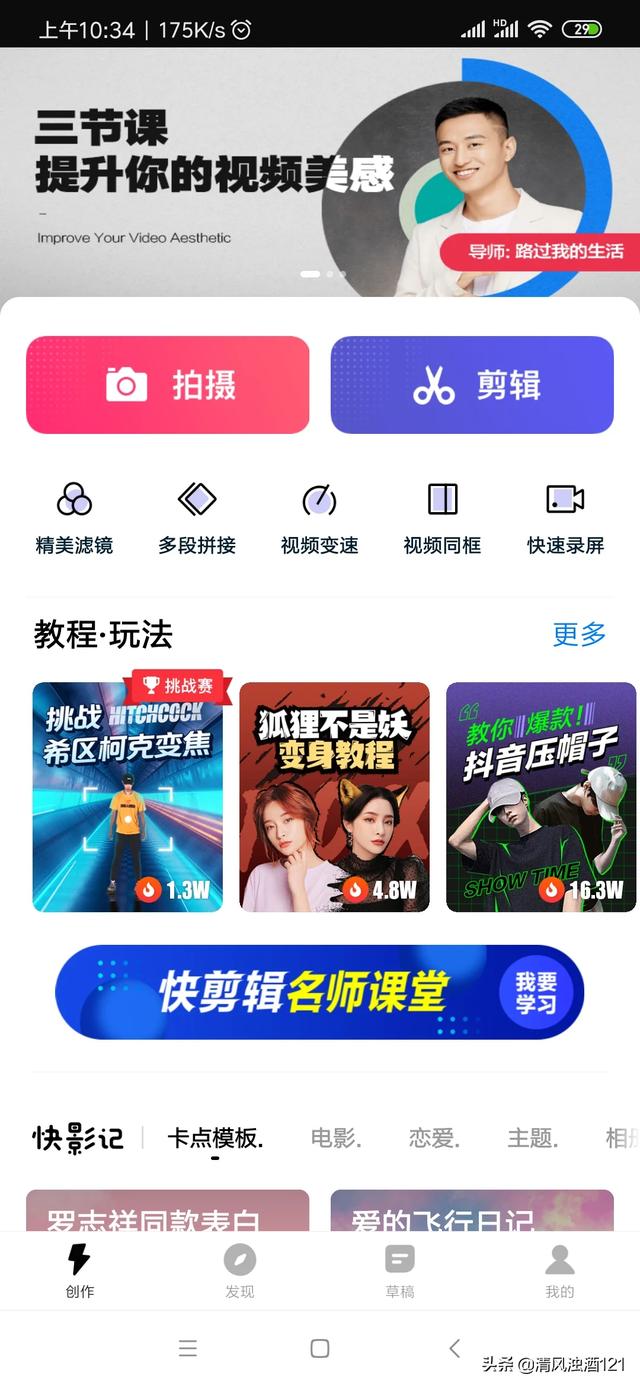The width and height of the screenshot is (640, 1387).
Task: Open 视频变速 speed tool
Action: point(319,517)
